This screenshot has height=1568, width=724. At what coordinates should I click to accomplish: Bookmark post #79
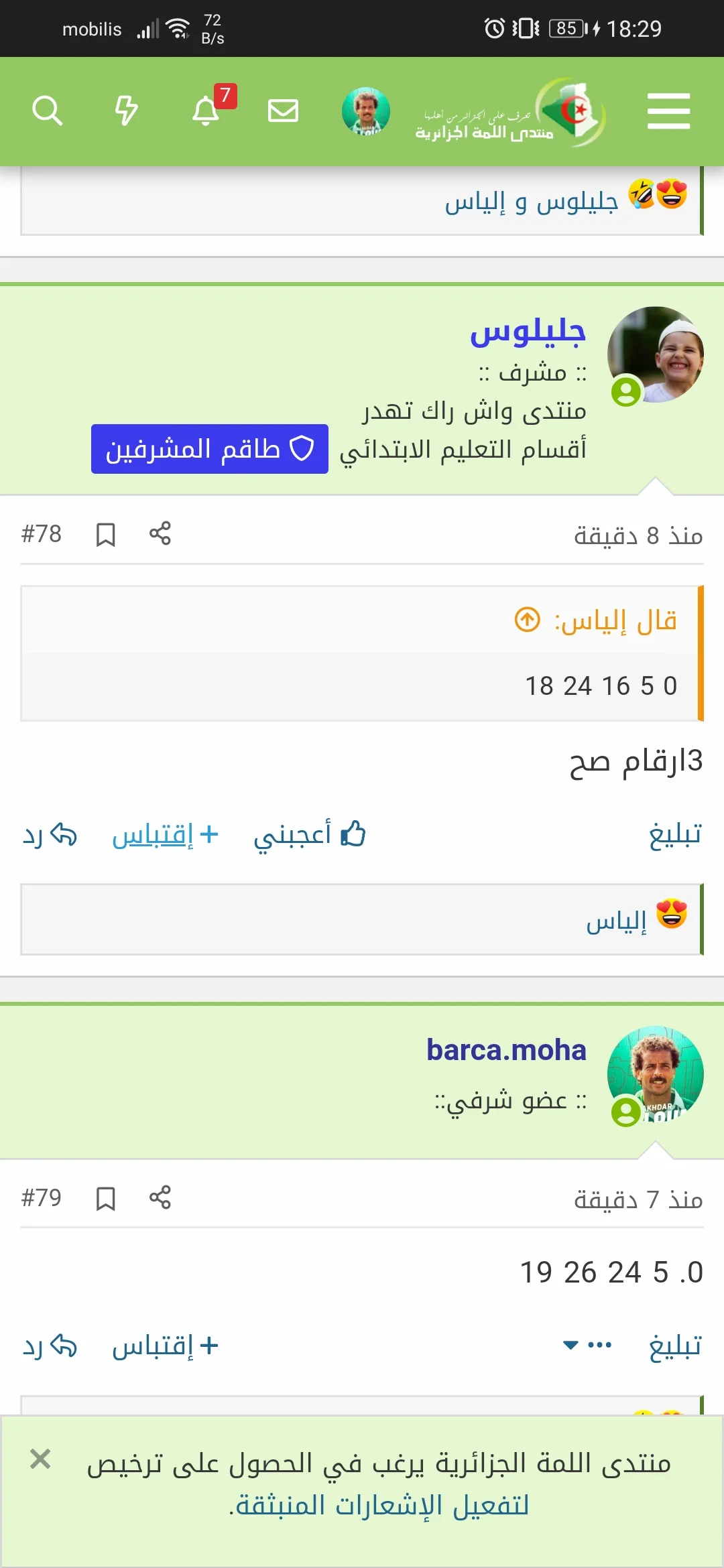[x=106, y=1198]
